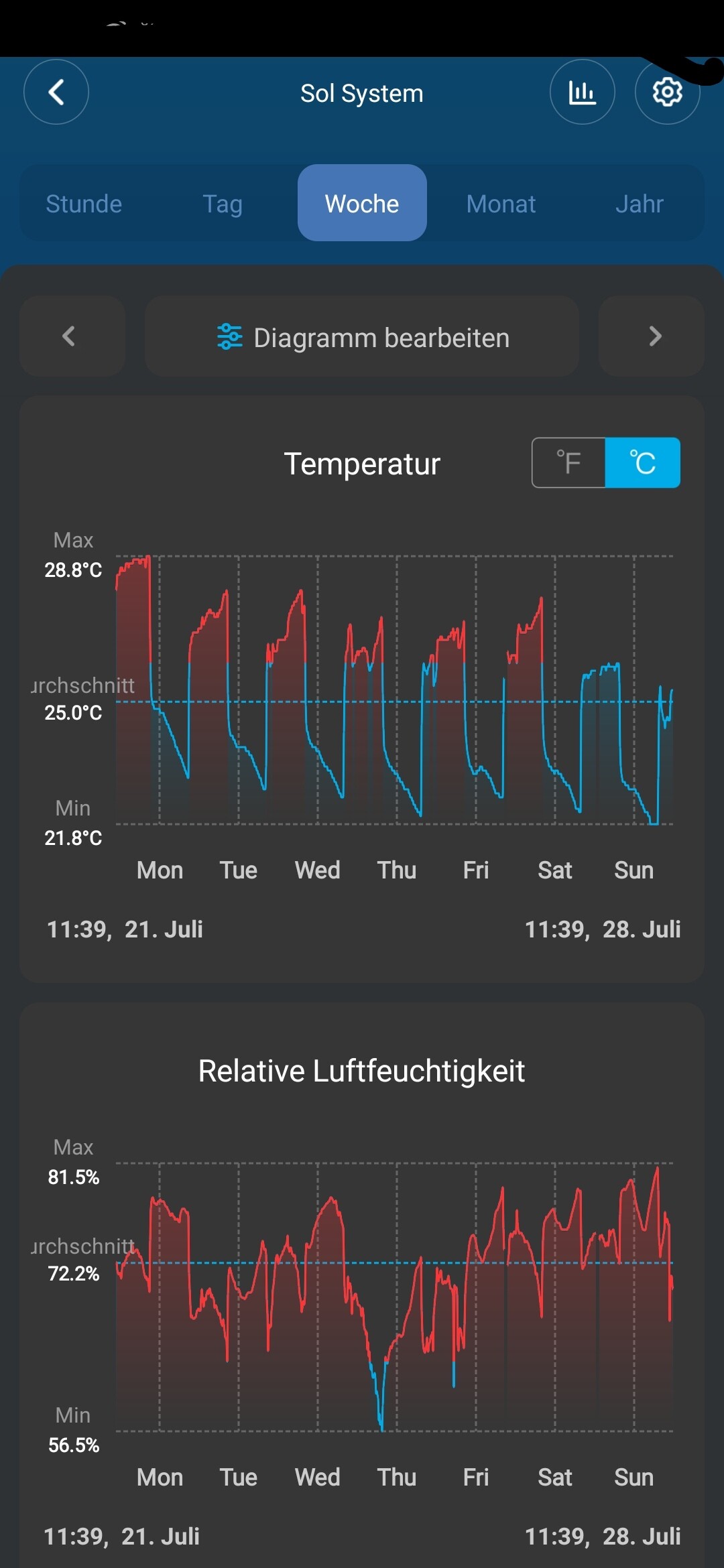
Task: Open the settings gear
Action: [x=667, y=92]
